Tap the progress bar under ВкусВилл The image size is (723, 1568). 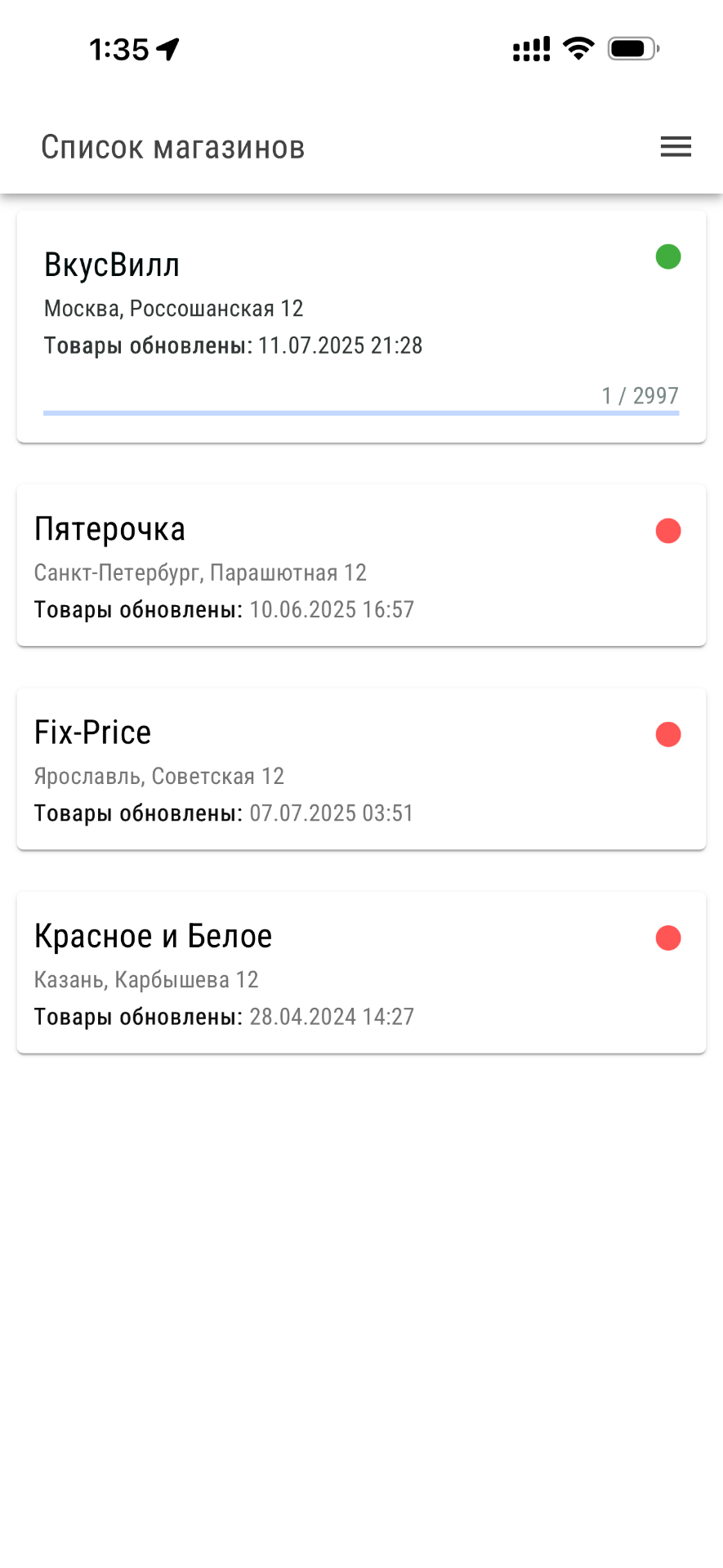pos(361,412)
